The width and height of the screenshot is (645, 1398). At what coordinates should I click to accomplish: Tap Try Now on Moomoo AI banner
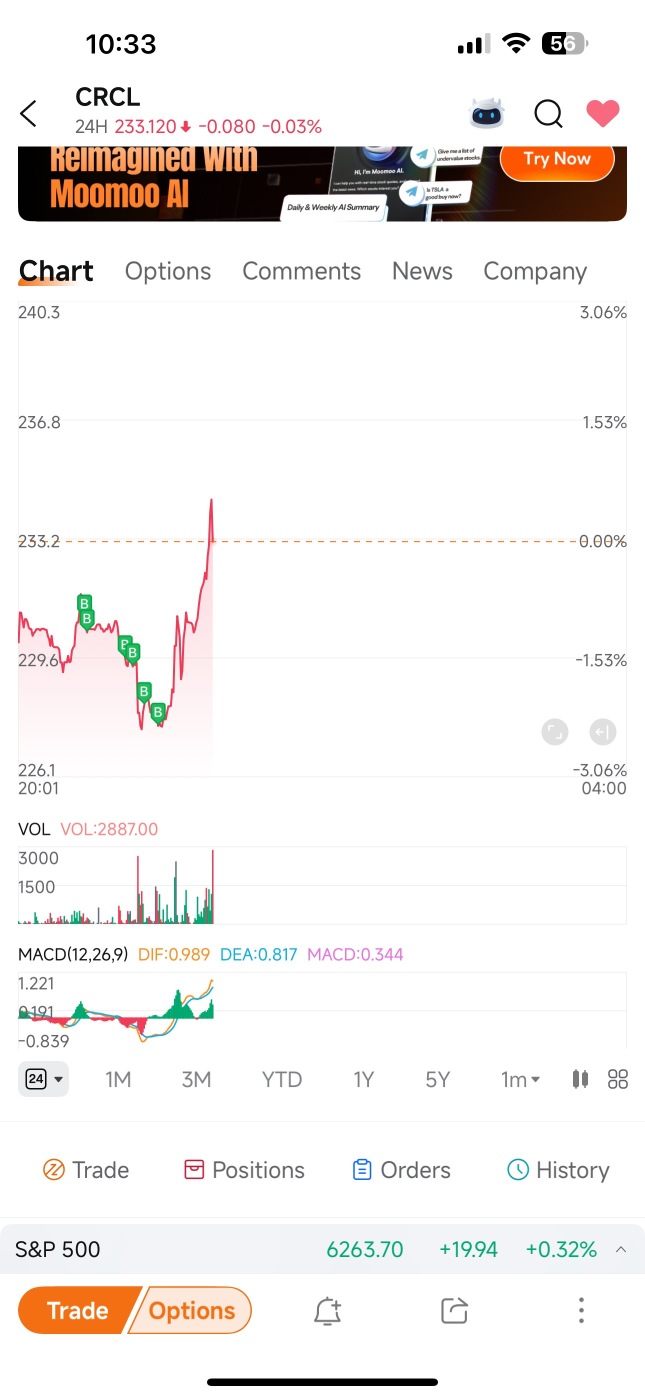[x=557, y=159]
